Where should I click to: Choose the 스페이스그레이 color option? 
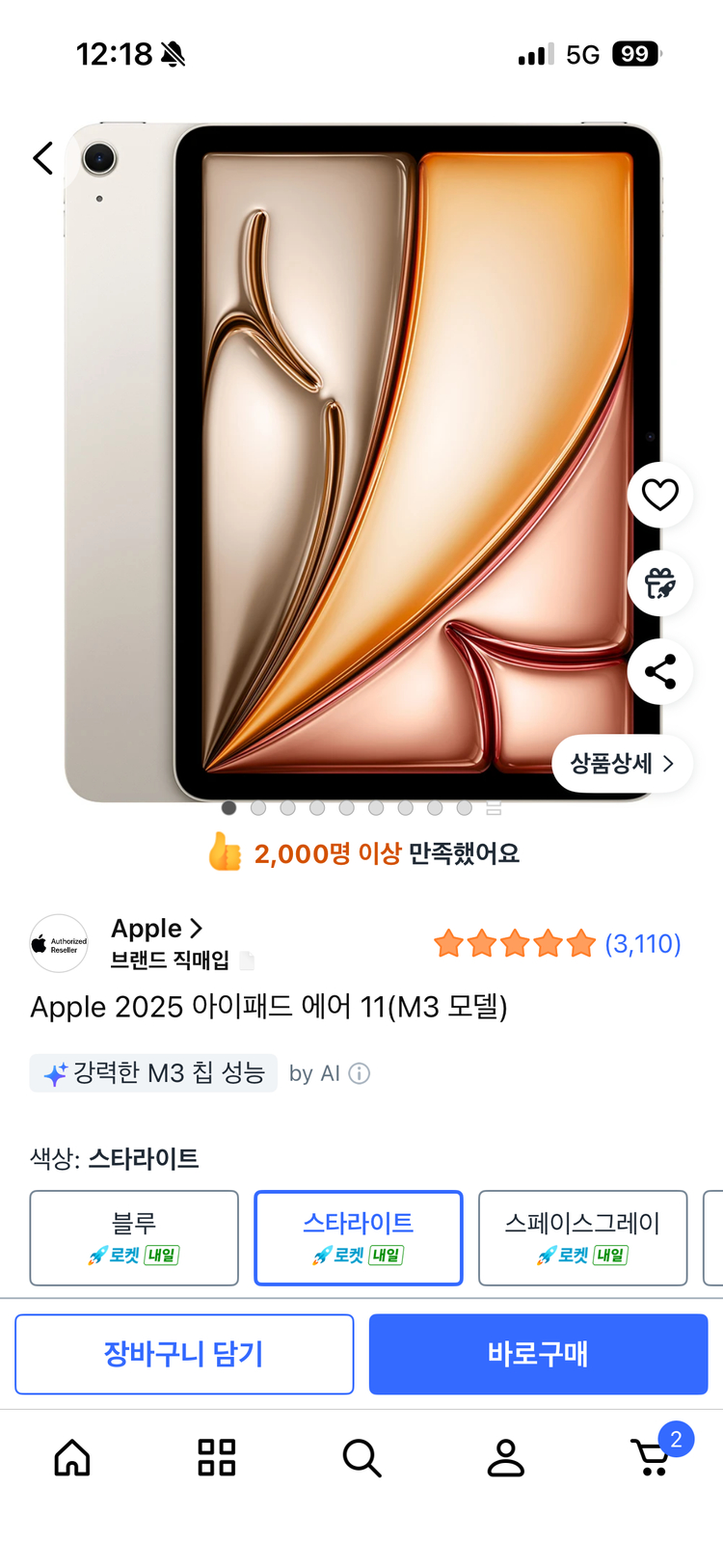(582, 1237)
